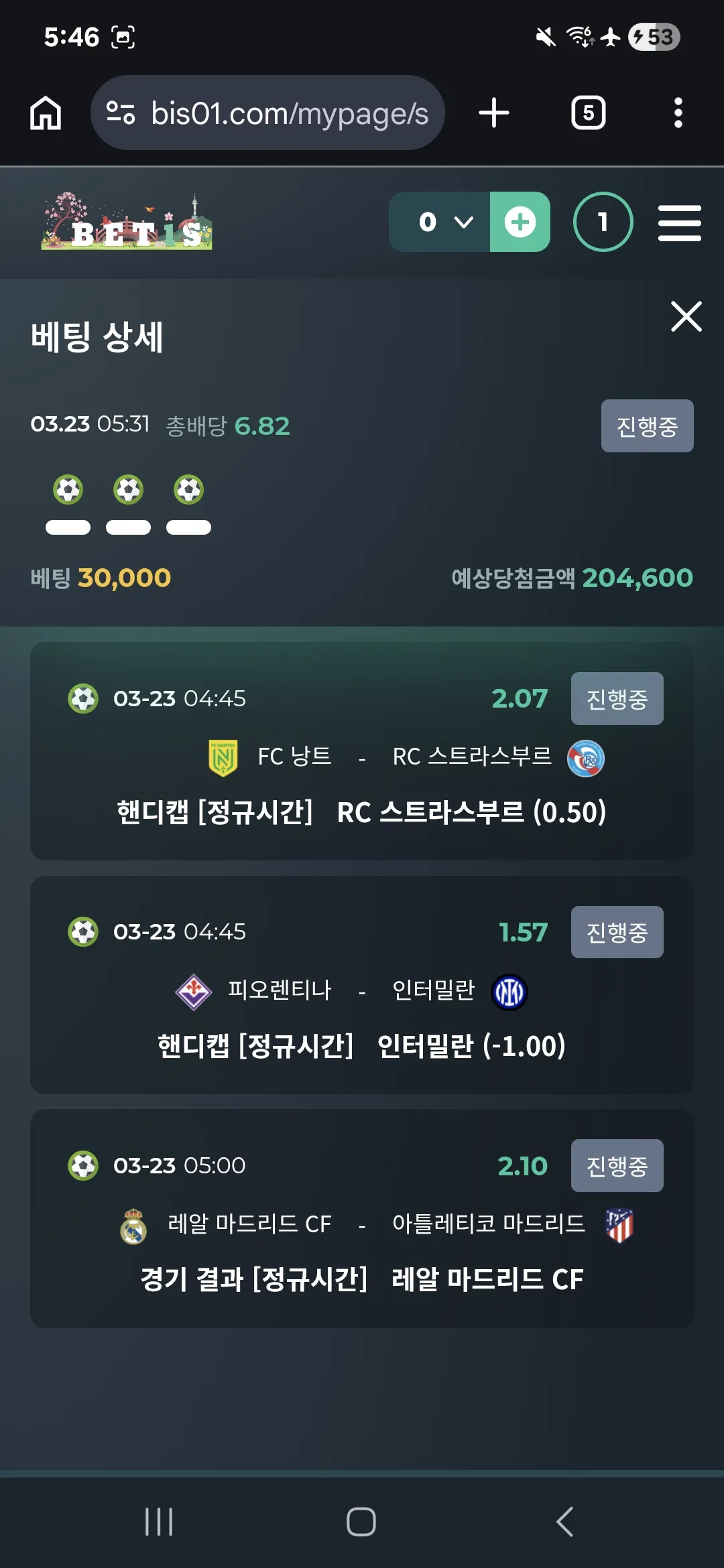
Task: Go to browser home page
Action: click(46, 113)
